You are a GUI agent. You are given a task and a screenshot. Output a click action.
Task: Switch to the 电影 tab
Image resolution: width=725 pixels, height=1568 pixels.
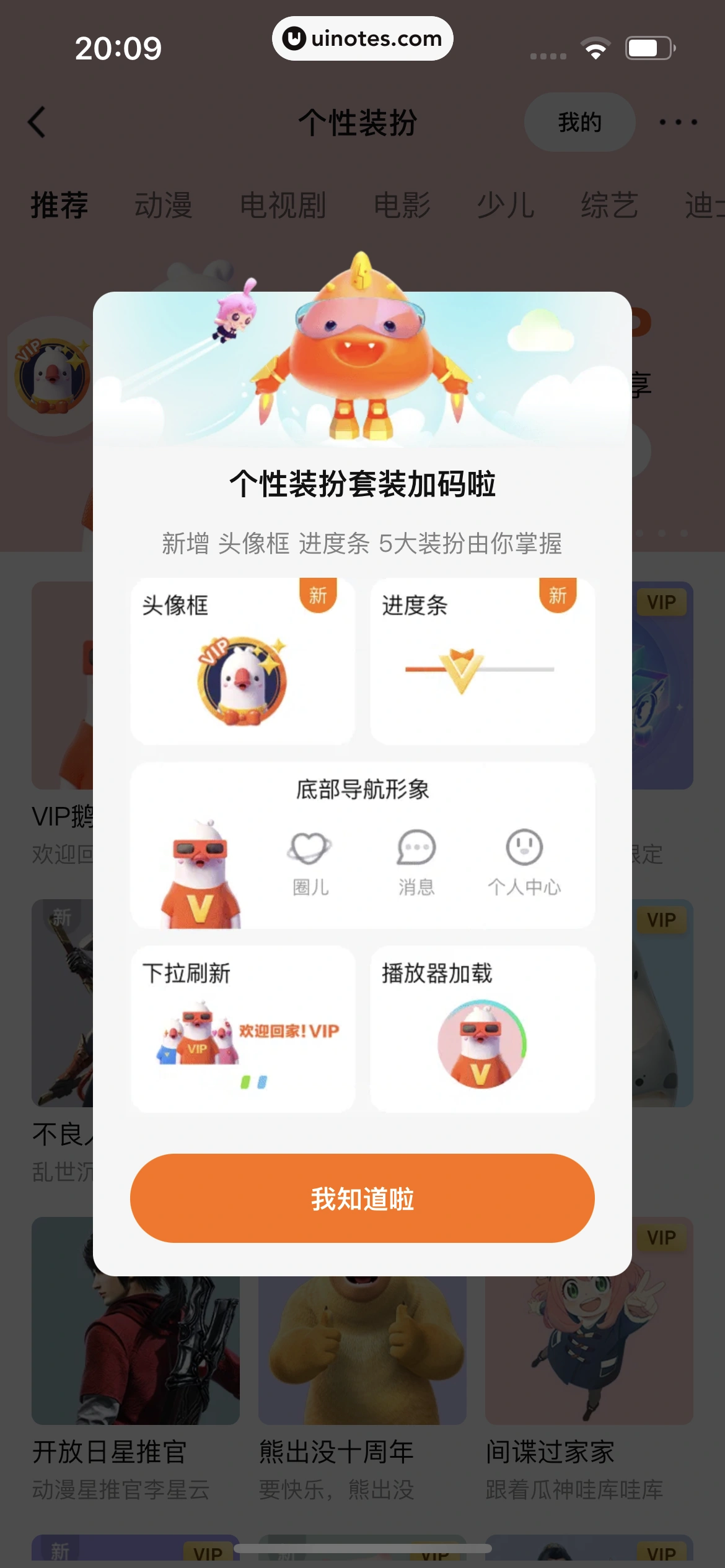click(402, 205)
